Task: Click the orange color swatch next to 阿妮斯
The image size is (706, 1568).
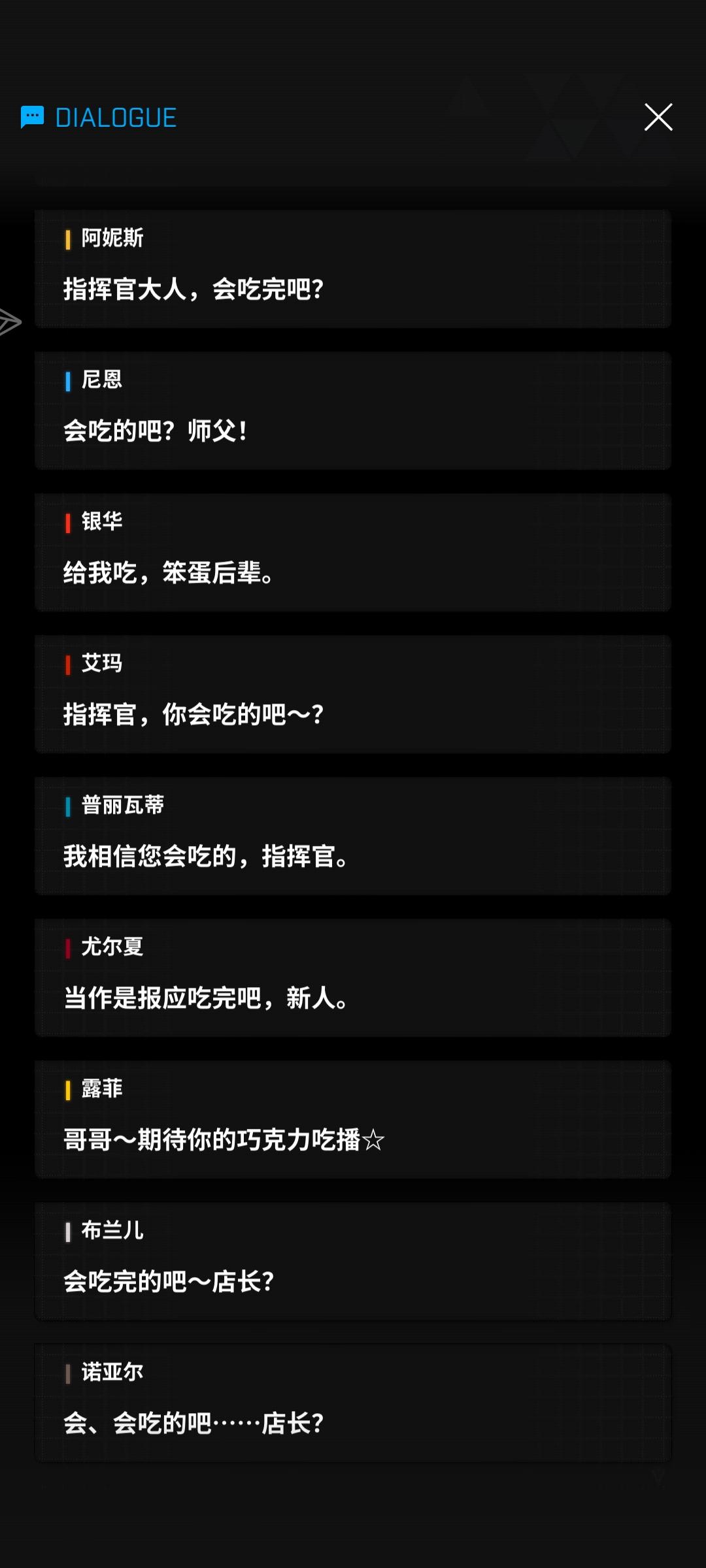Action: click(68, 240)
